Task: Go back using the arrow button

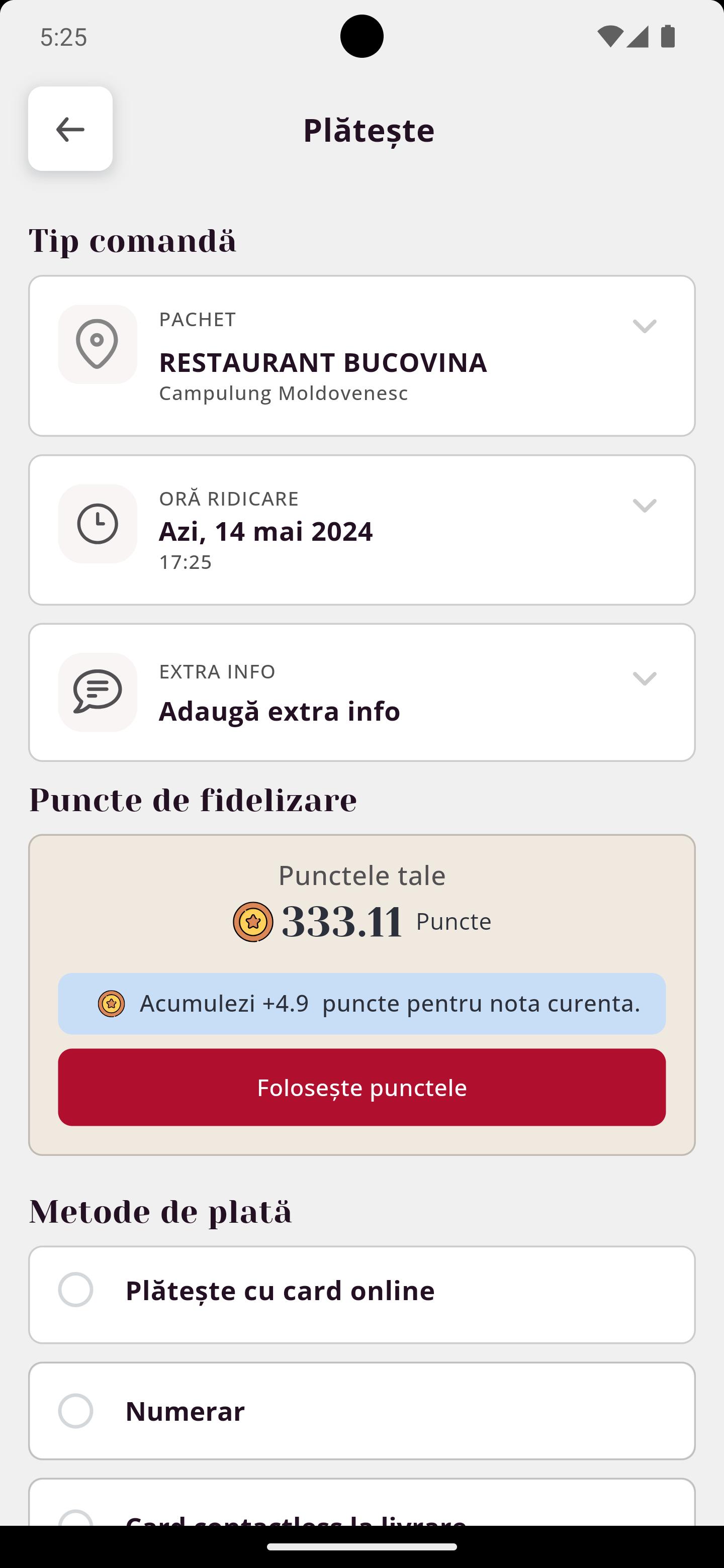Action: [x=70, y=129]
